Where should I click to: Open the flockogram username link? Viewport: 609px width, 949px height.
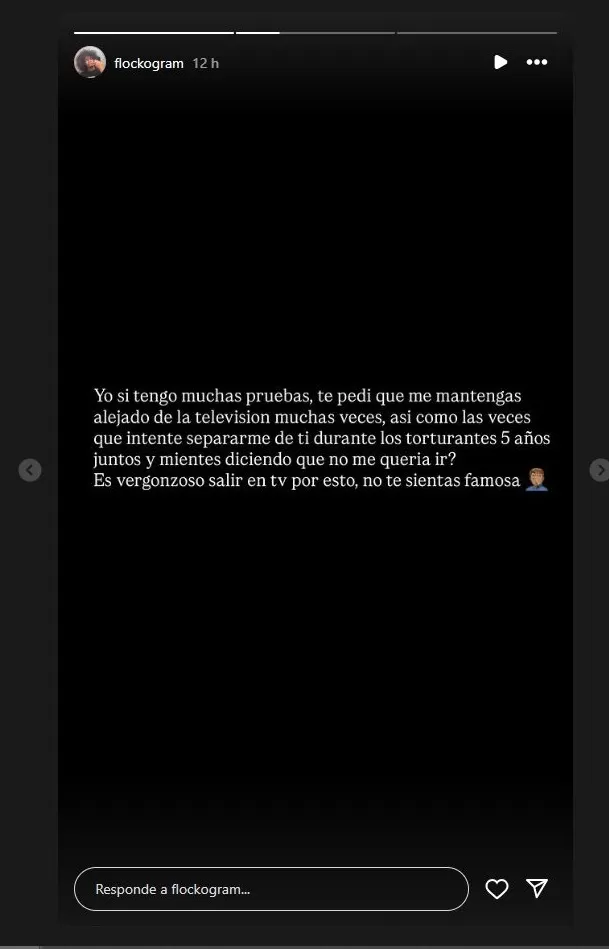(149, 63)
